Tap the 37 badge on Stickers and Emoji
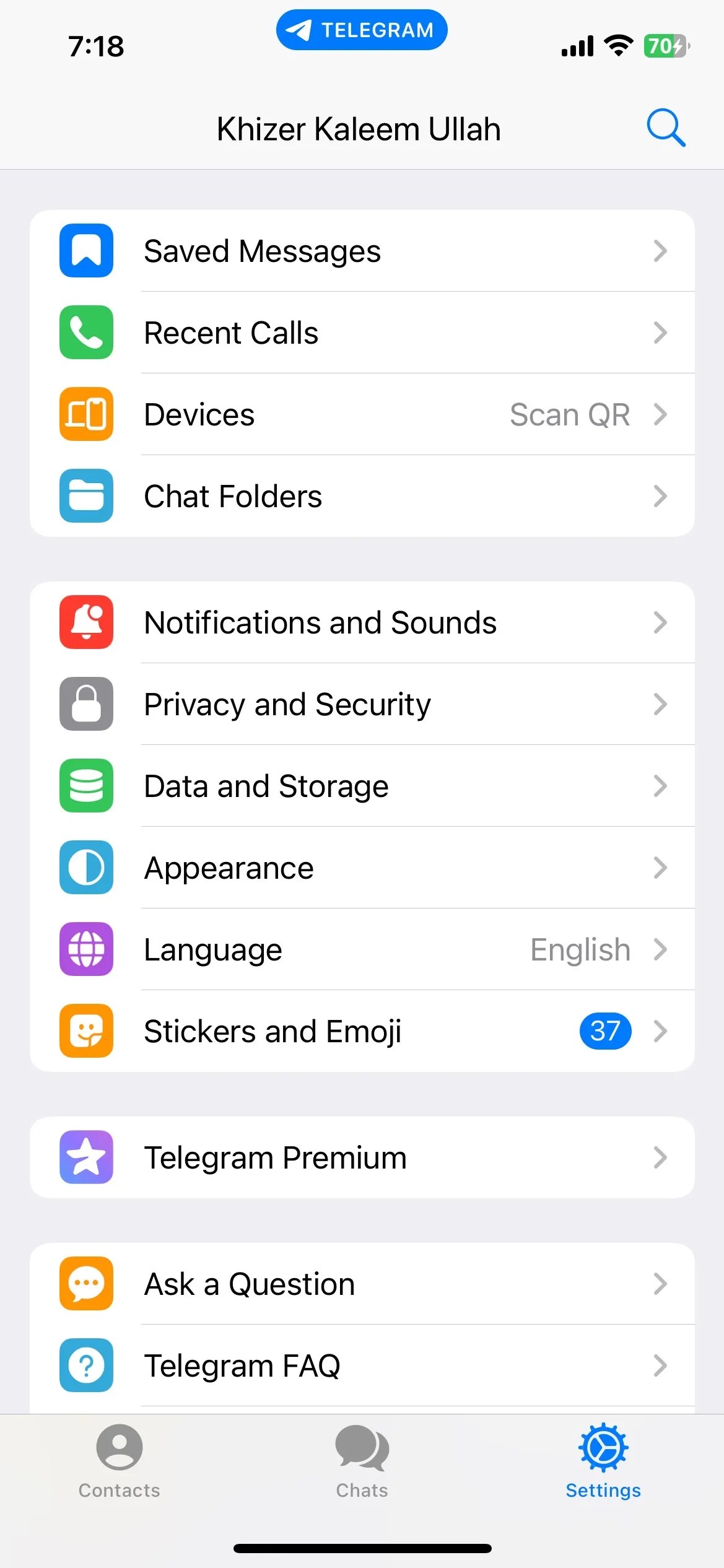This screenshot has height=1568, width=724. pyautogui.click(x=605, y=1030)
